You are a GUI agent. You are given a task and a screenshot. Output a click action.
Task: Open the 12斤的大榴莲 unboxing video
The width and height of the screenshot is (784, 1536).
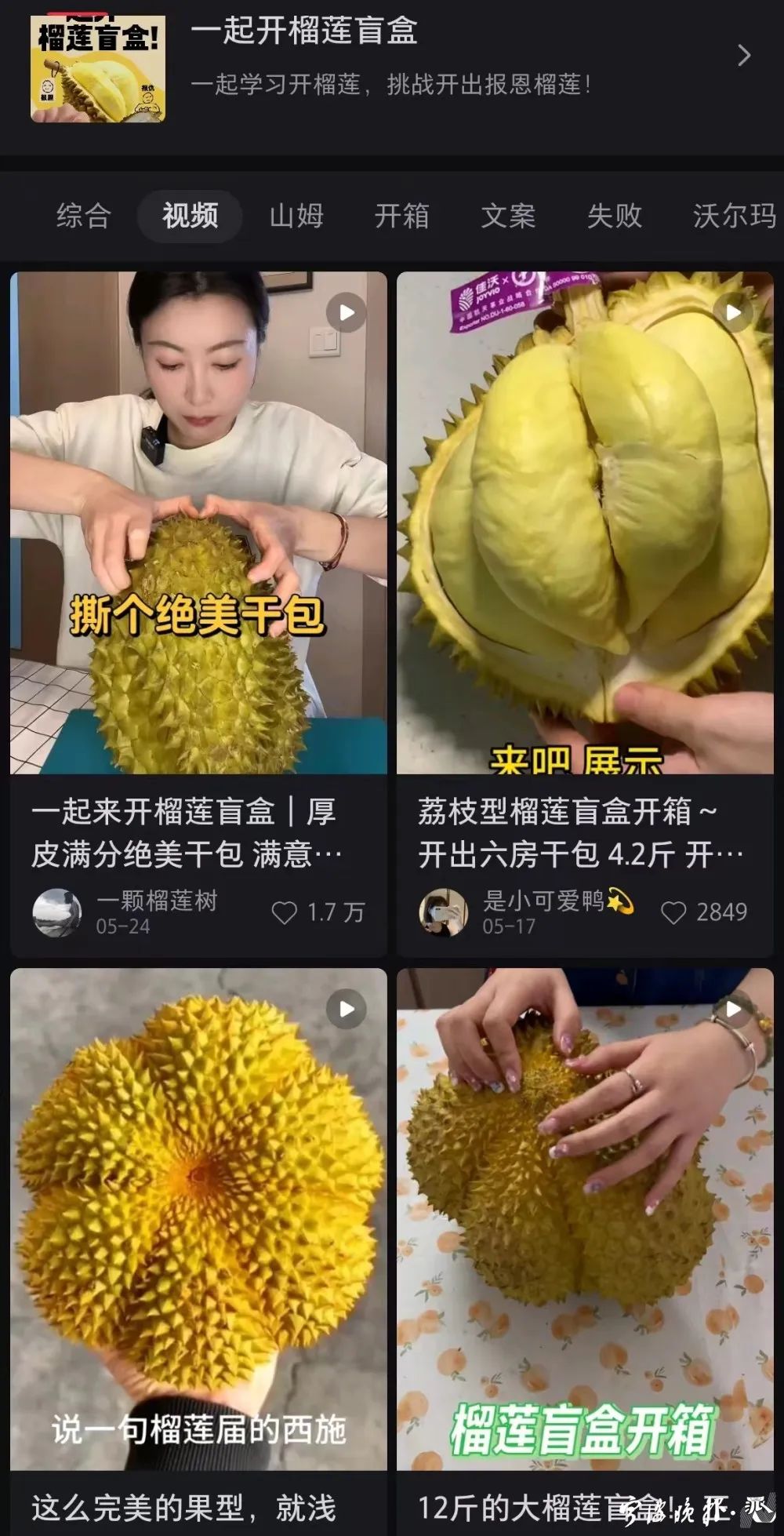585,1218
